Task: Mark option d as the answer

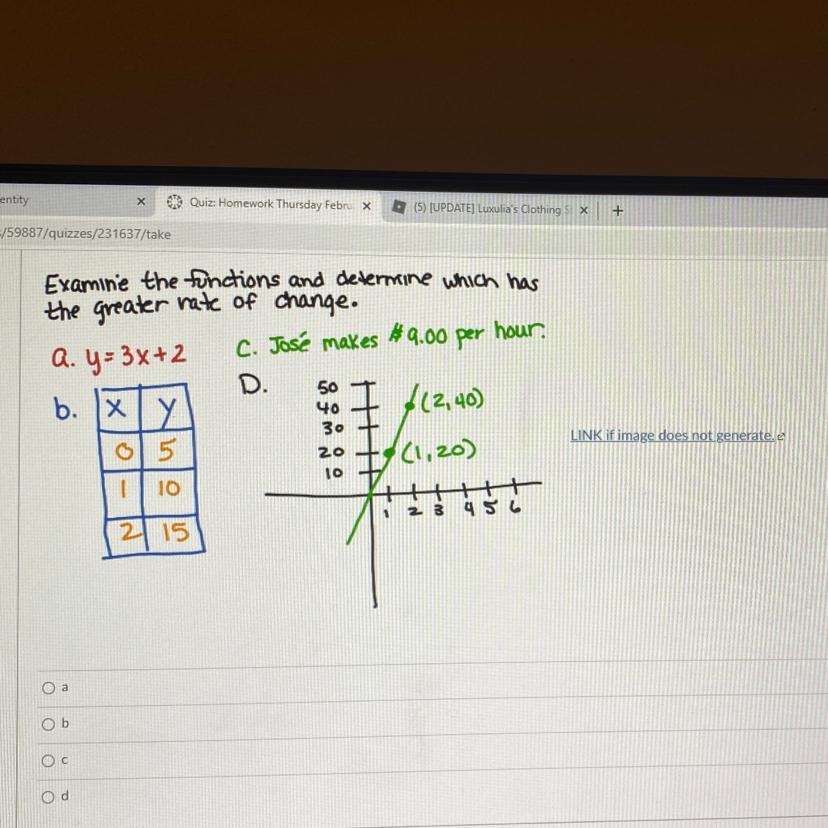Action: click(48, 797)
